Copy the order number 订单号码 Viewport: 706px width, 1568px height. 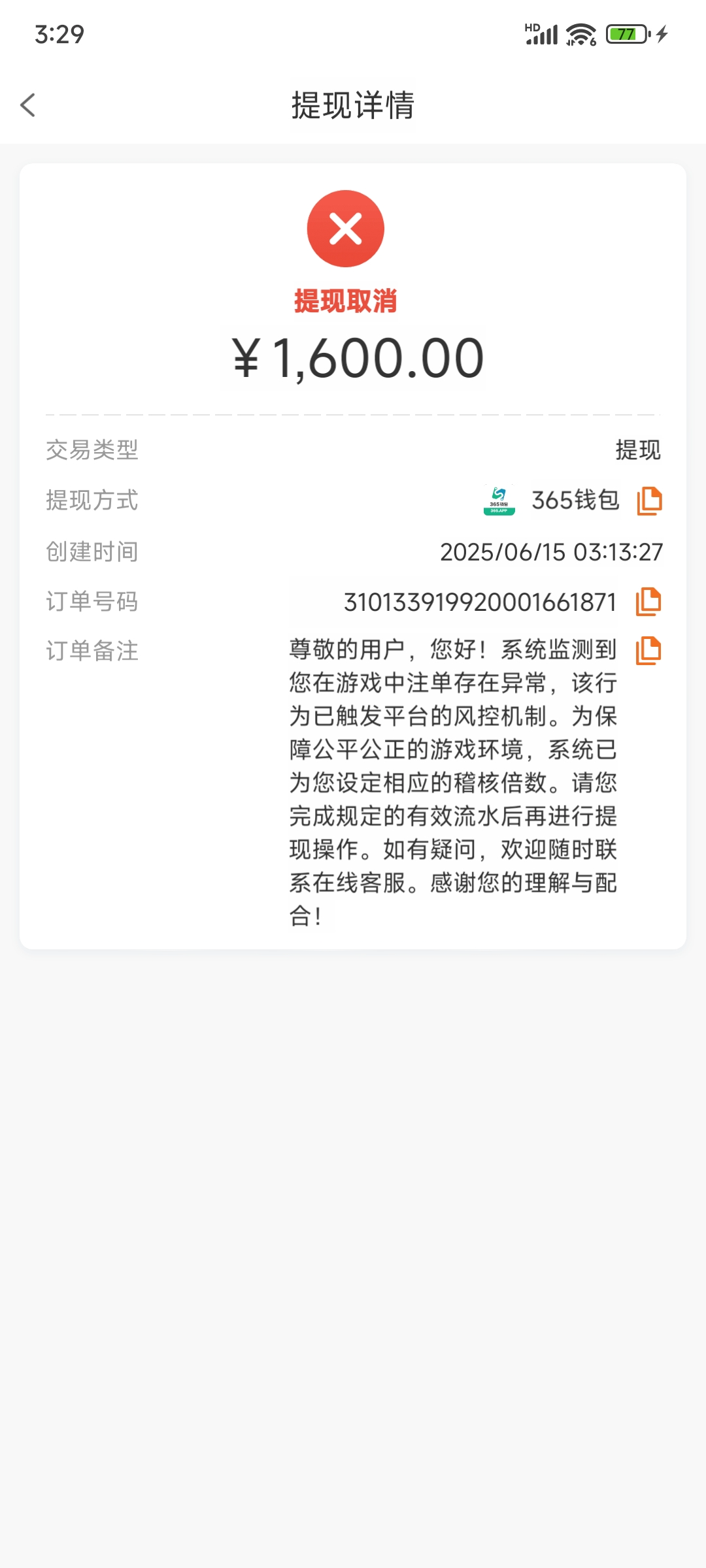click(648, 602)
